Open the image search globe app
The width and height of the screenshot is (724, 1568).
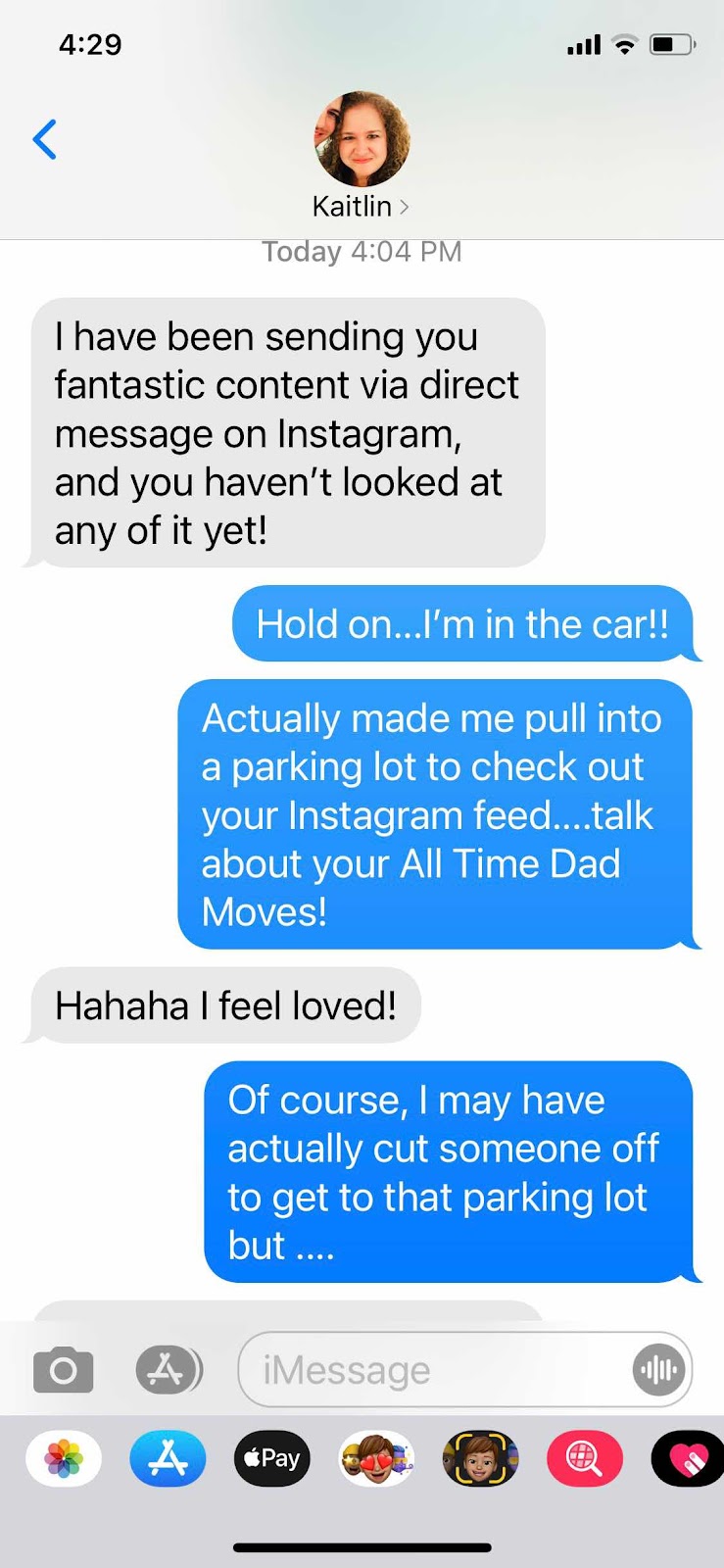click(x=584, y=1459)
